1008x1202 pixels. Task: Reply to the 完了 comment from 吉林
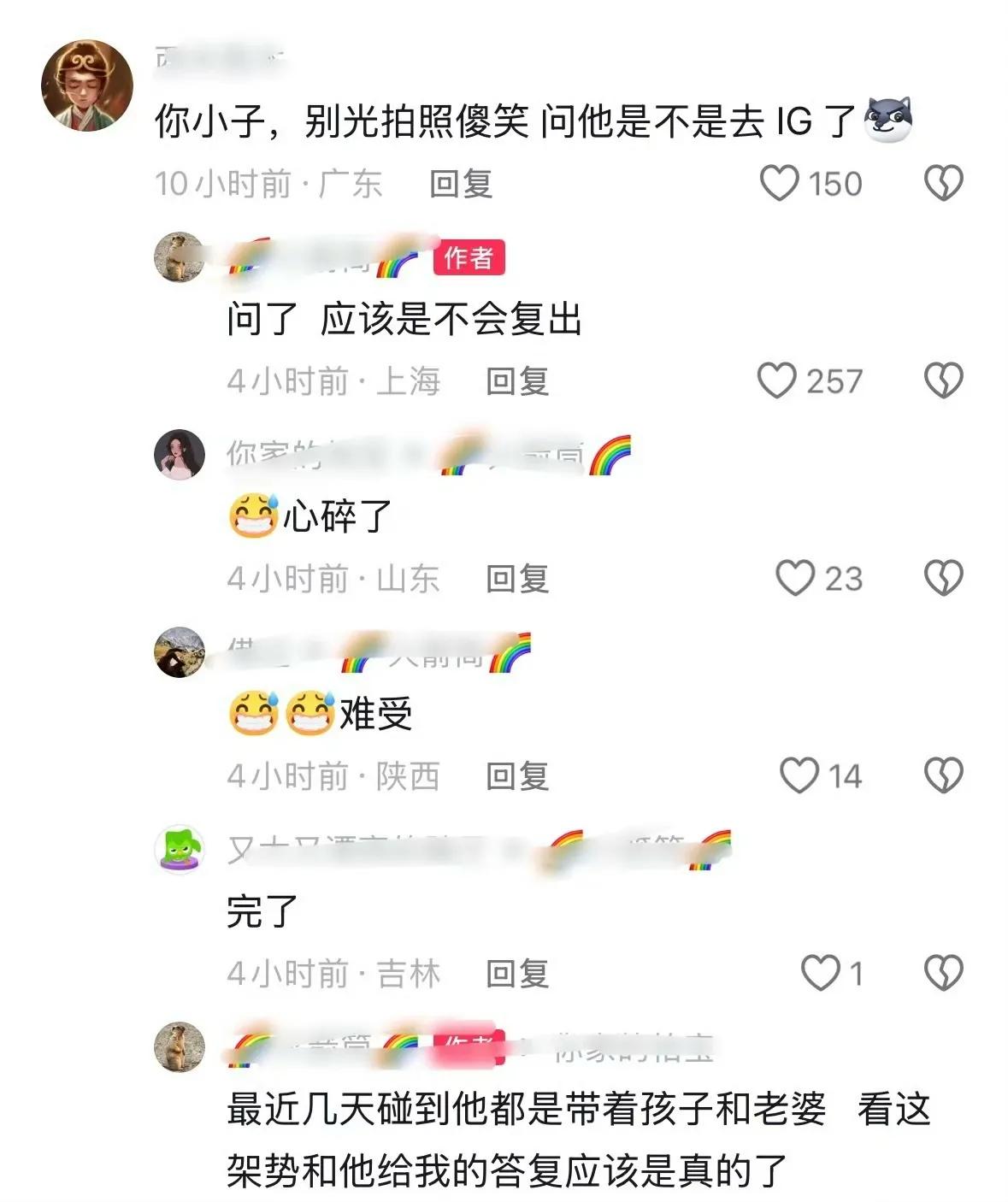517,974
